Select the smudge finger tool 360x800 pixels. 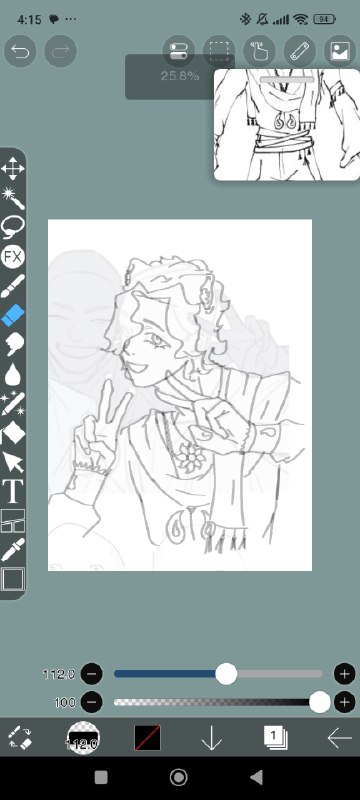[12, 345]
